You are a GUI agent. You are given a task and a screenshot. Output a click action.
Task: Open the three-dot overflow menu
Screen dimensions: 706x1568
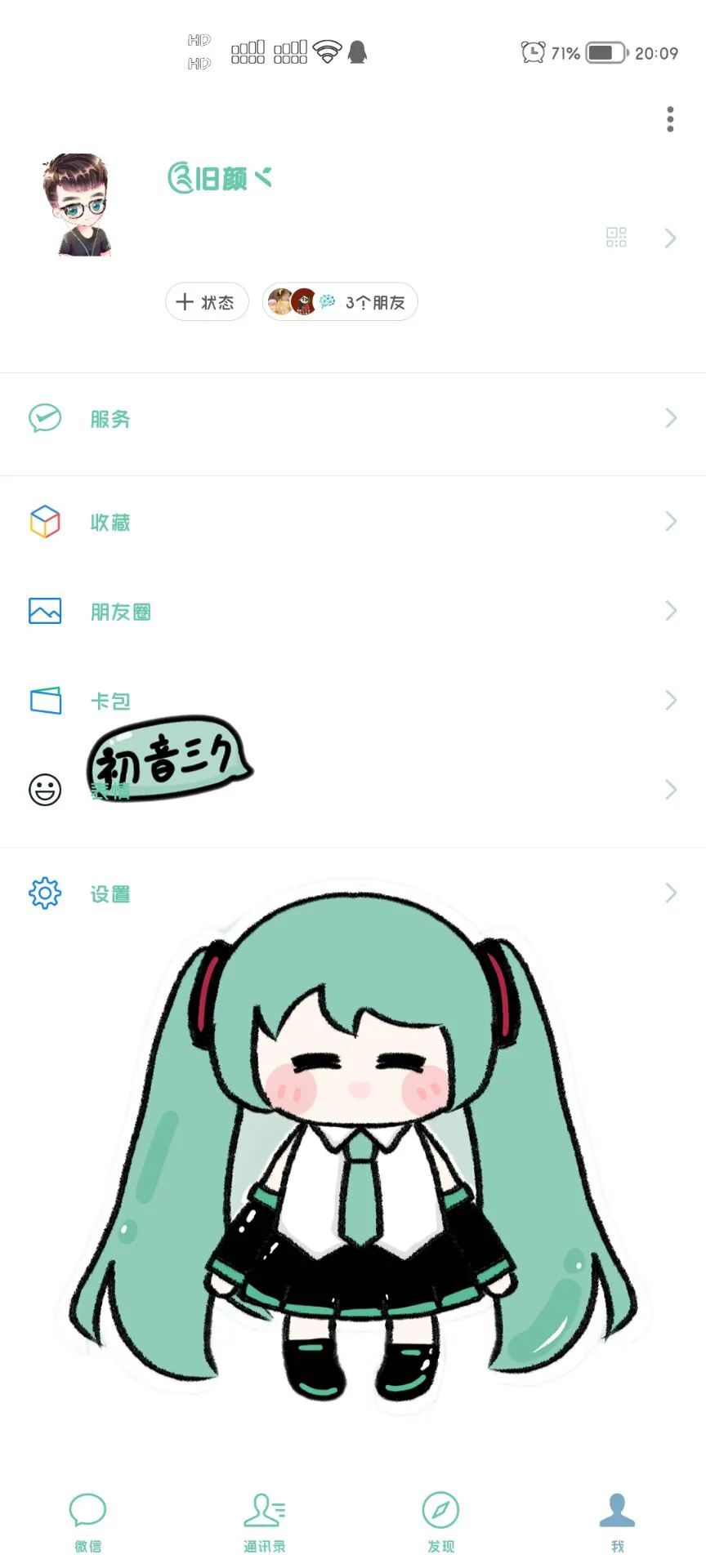670,119
